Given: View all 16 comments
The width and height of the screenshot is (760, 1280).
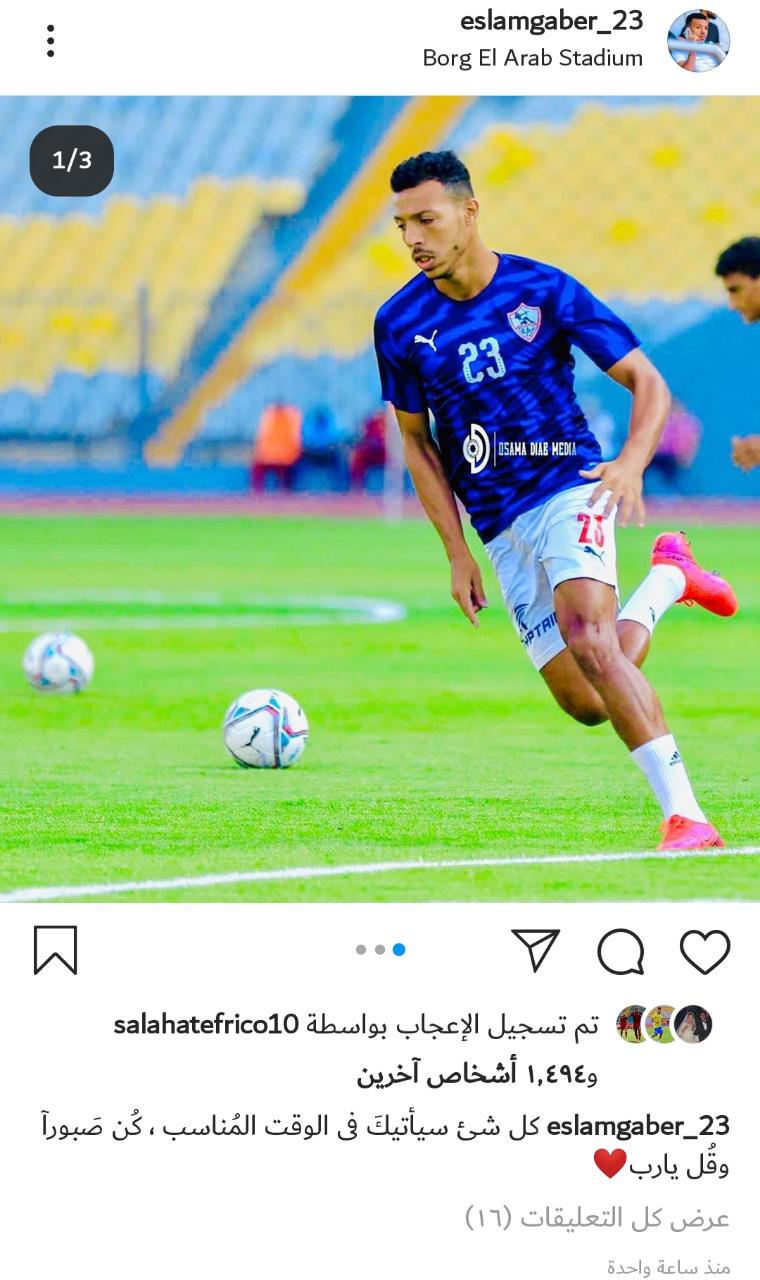Looking at the screenshot, I should [597, 1218].
